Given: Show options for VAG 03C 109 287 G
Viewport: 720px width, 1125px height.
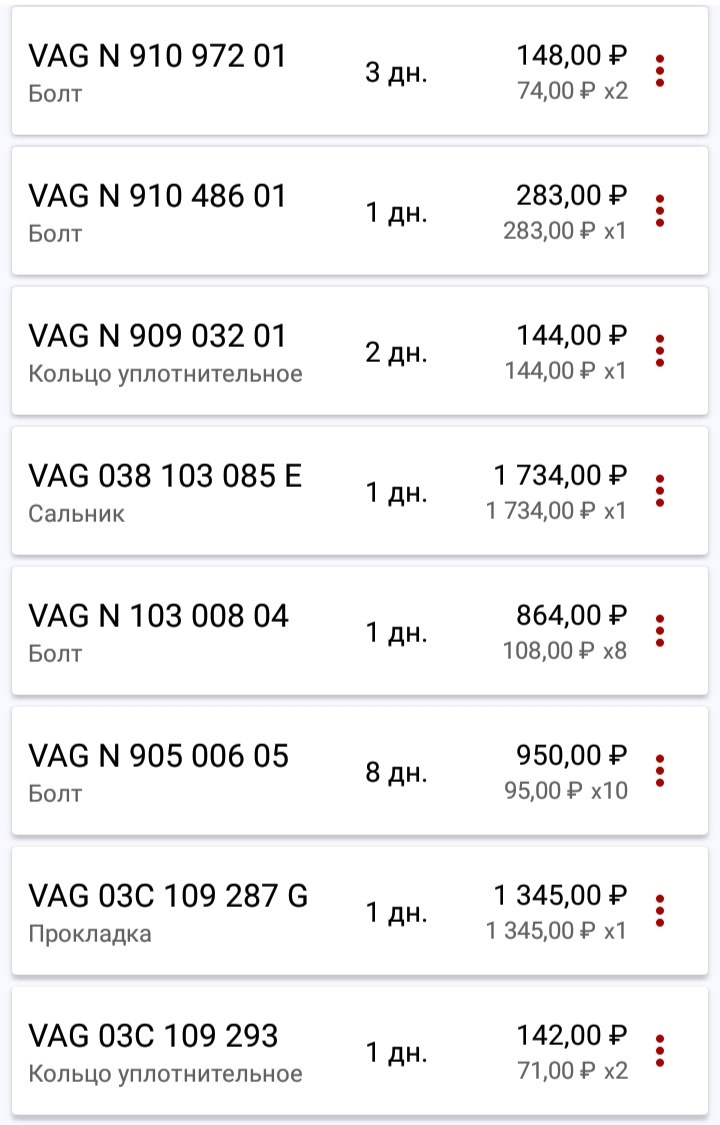Looking at the screenshot, I should (x=660, y=911).
